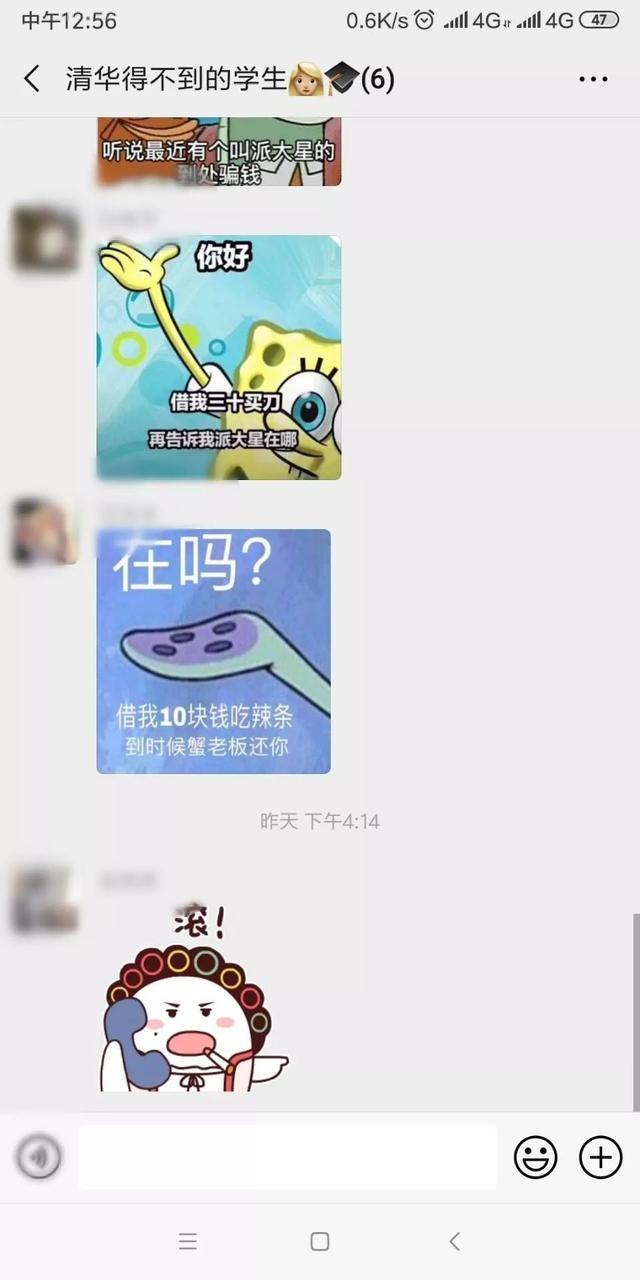The width and height of the screenshot is (640, 1280).
Task: Open the plus attachment menu
Action: coord(600,1158)
